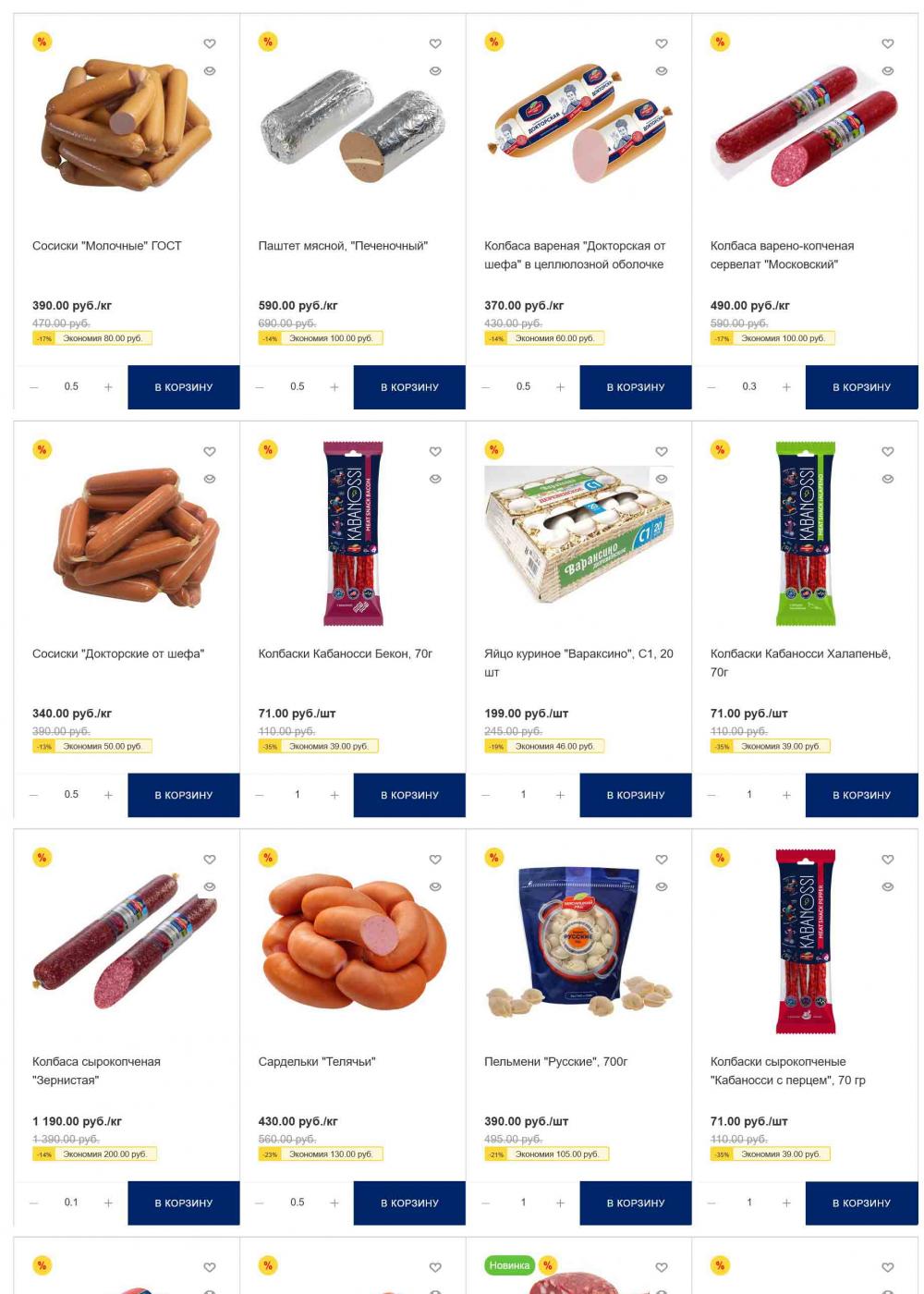The height and width of the screenshot is (1294, 924).
Task: Increase quantity of Сосиски "Молочные" ГОСТ
Action: [108, 387]
